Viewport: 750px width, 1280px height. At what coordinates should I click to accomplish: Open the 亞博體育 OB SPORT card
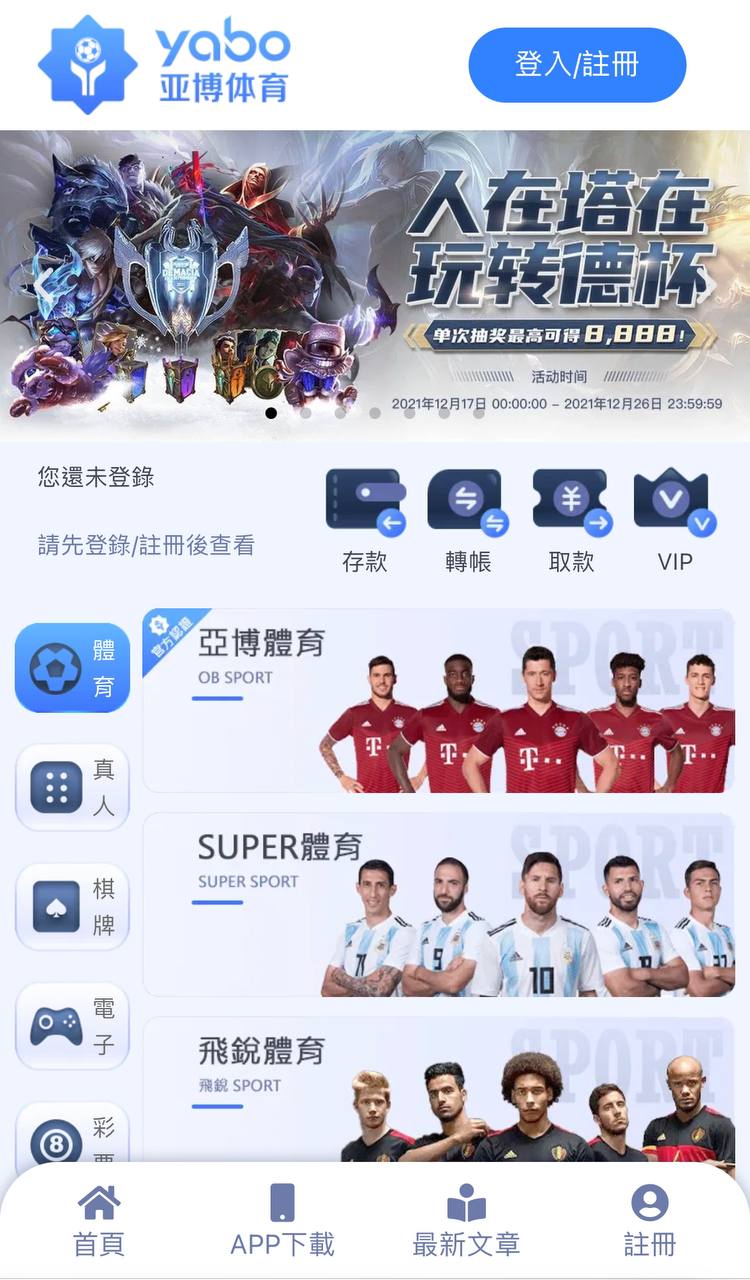click(438, 700)
